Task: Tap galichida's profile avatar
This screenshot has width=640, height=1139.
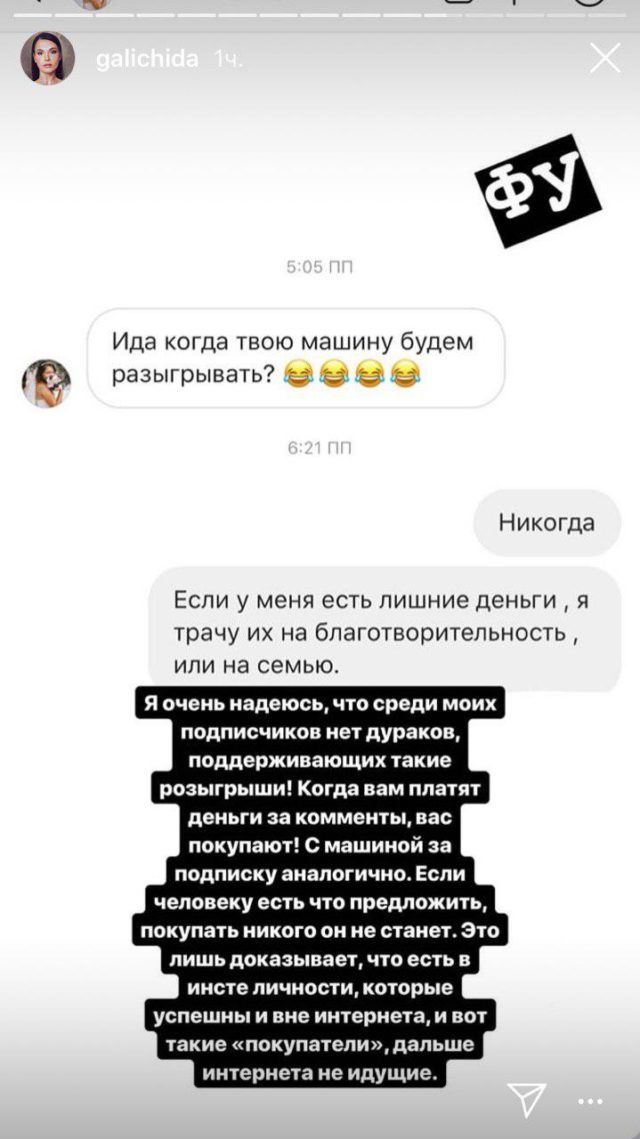Action: tap(47, 58)
